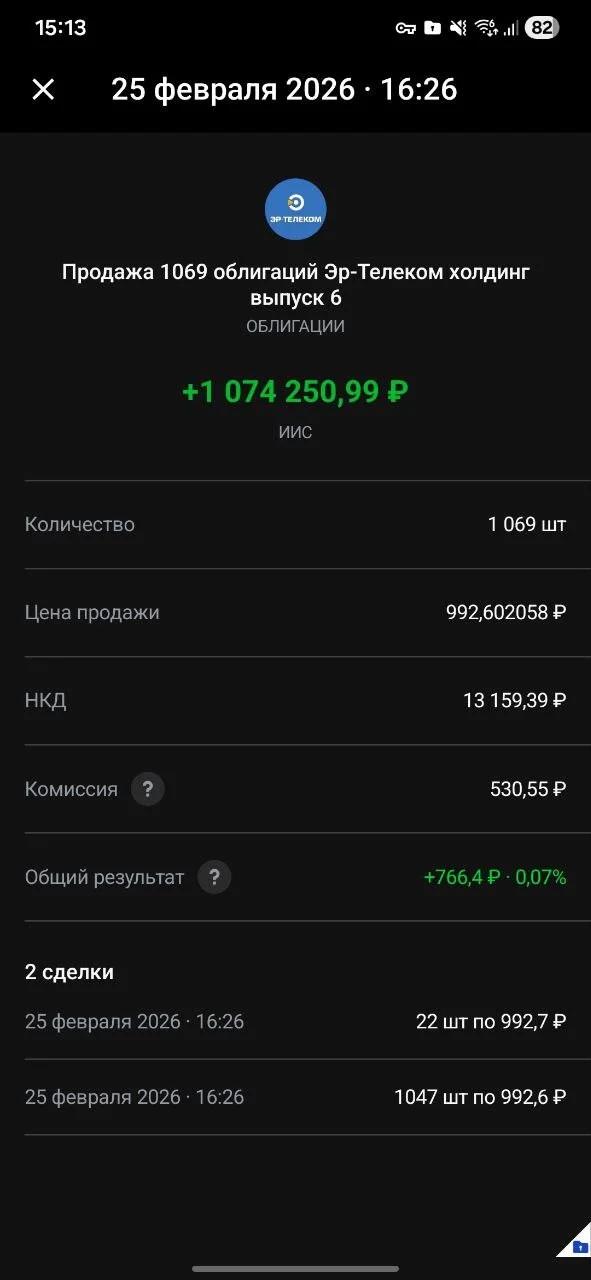
Task: Open the help icon next to Комиссия
Action: click(x=148, y=789)
